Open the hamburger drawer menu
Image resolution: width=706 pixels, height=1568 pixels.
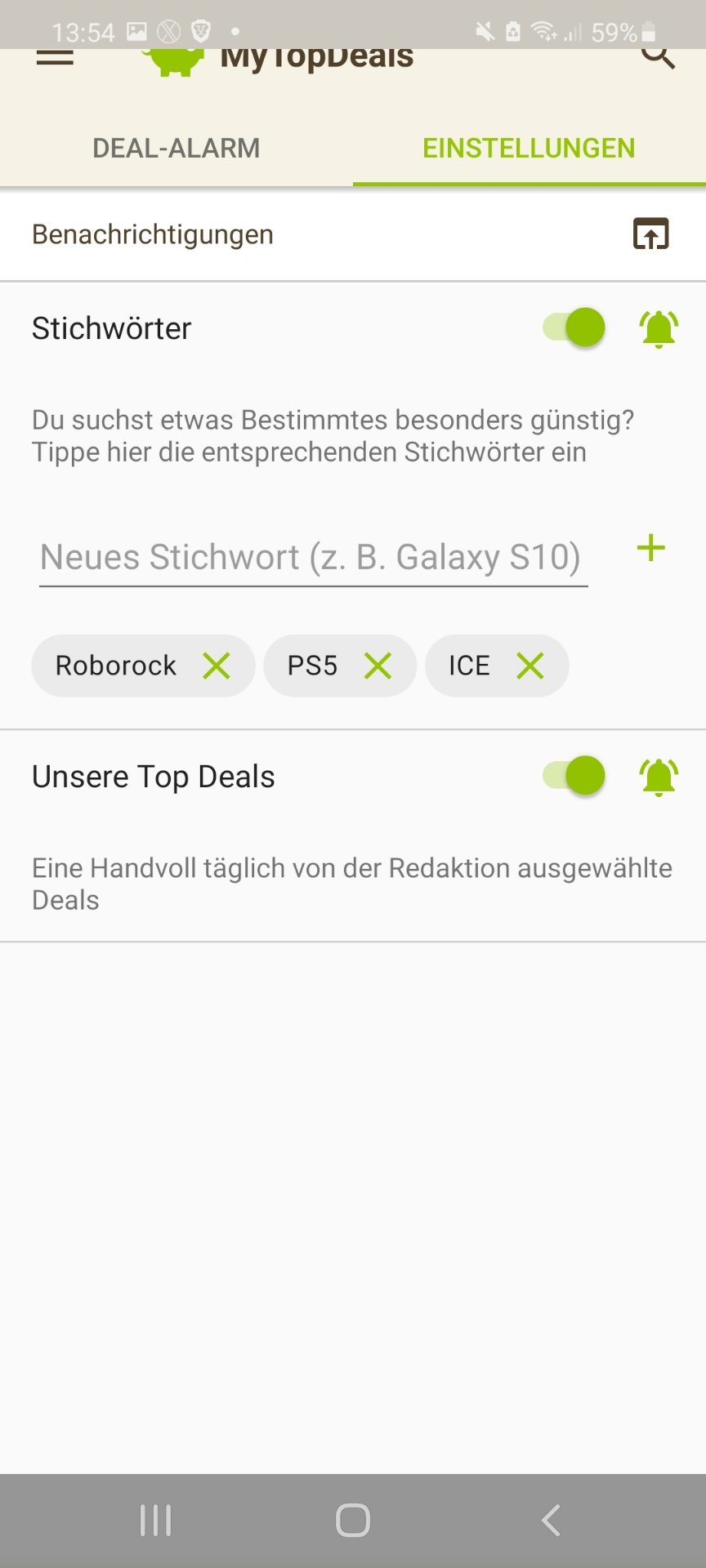(55, 57)
